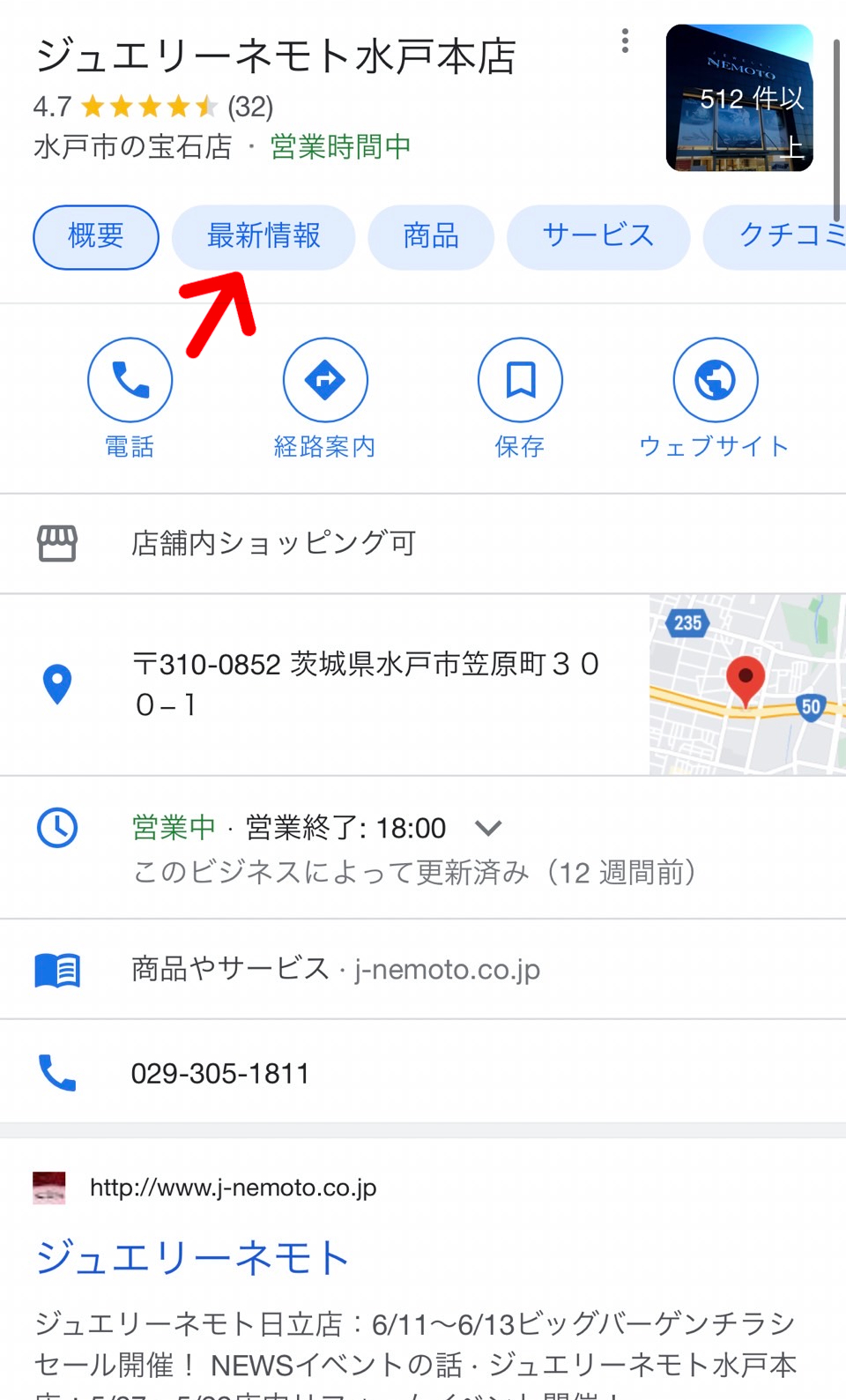Tap the 店舗内ショッピング可 row
This screenshot has height=1400, width=846.
[423, 543]
